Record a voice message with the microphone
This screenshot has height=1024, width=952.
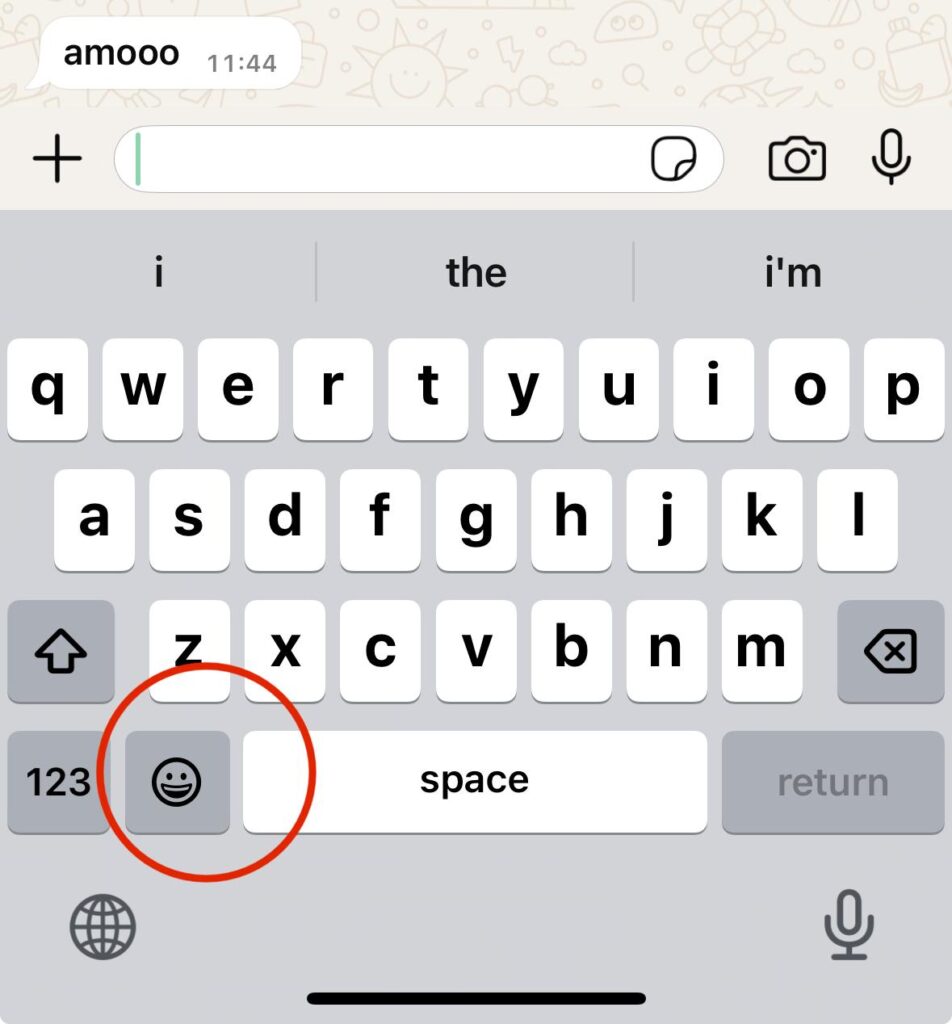point(890,158)
